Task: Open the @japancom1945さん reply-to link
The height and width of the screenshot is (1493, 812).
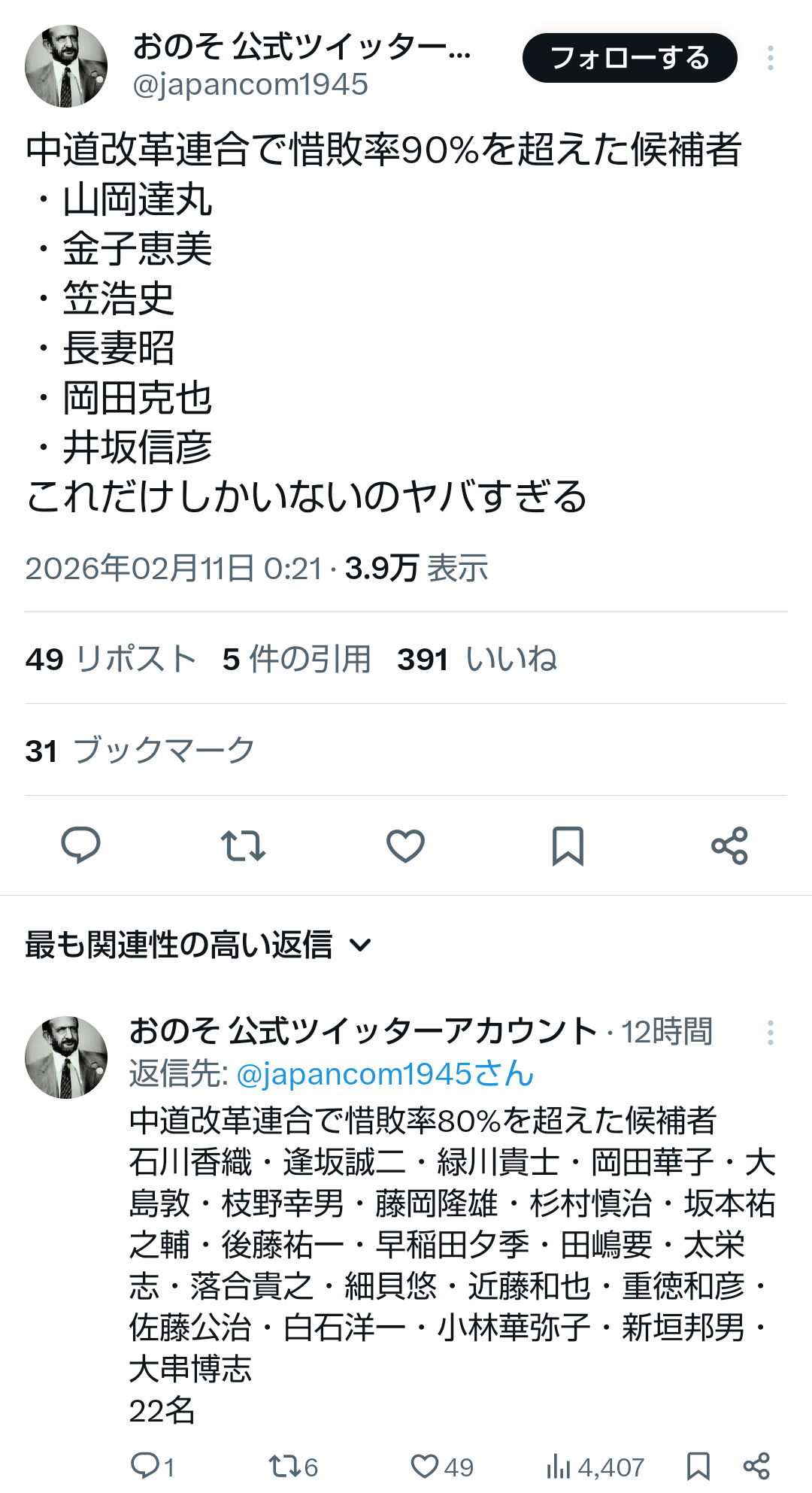Action: pyautogui.click(x=384, y=1074)
